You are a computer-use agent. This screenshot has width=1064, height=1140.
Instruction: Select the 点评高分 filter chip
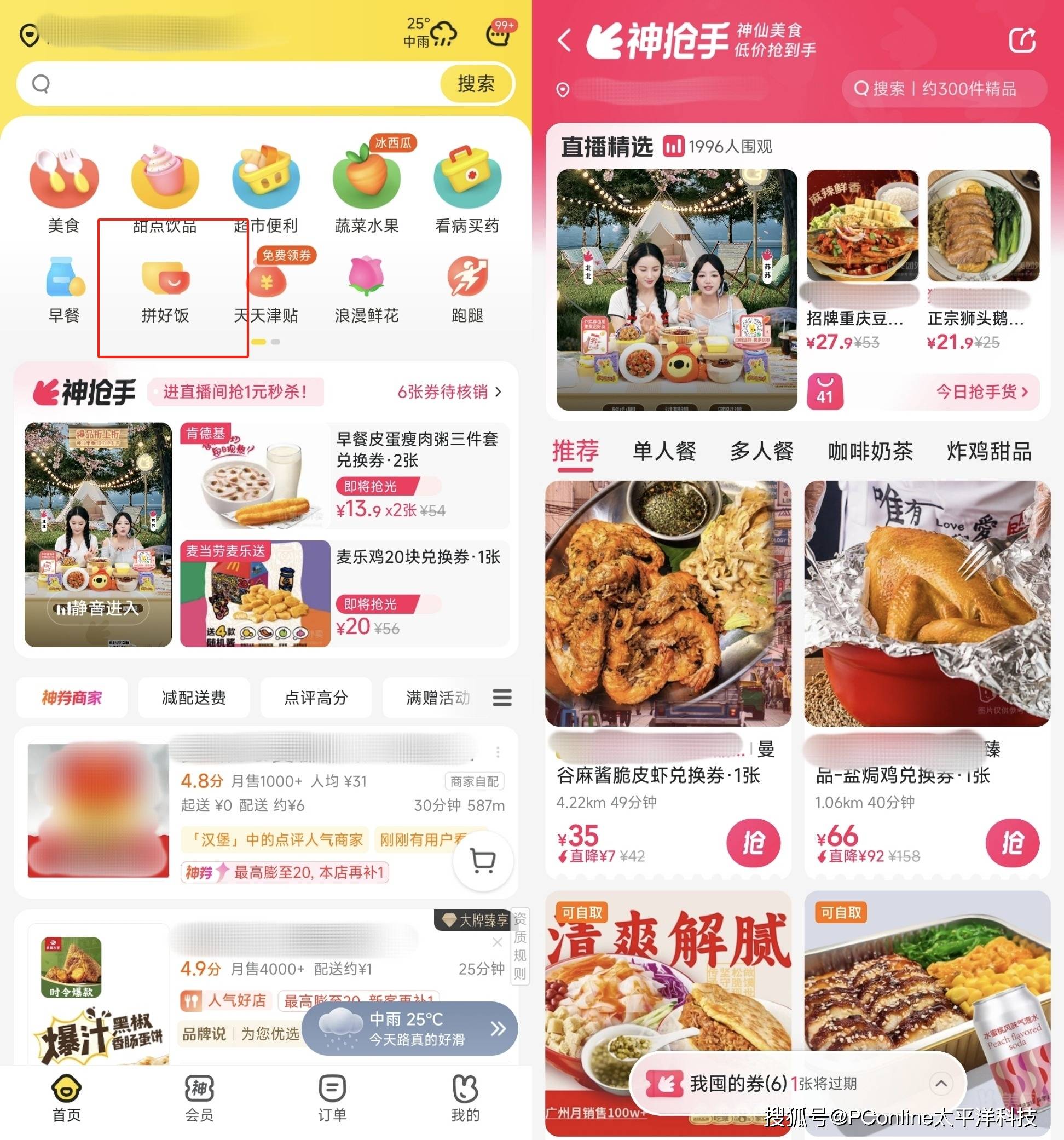[x=316, y=697]
